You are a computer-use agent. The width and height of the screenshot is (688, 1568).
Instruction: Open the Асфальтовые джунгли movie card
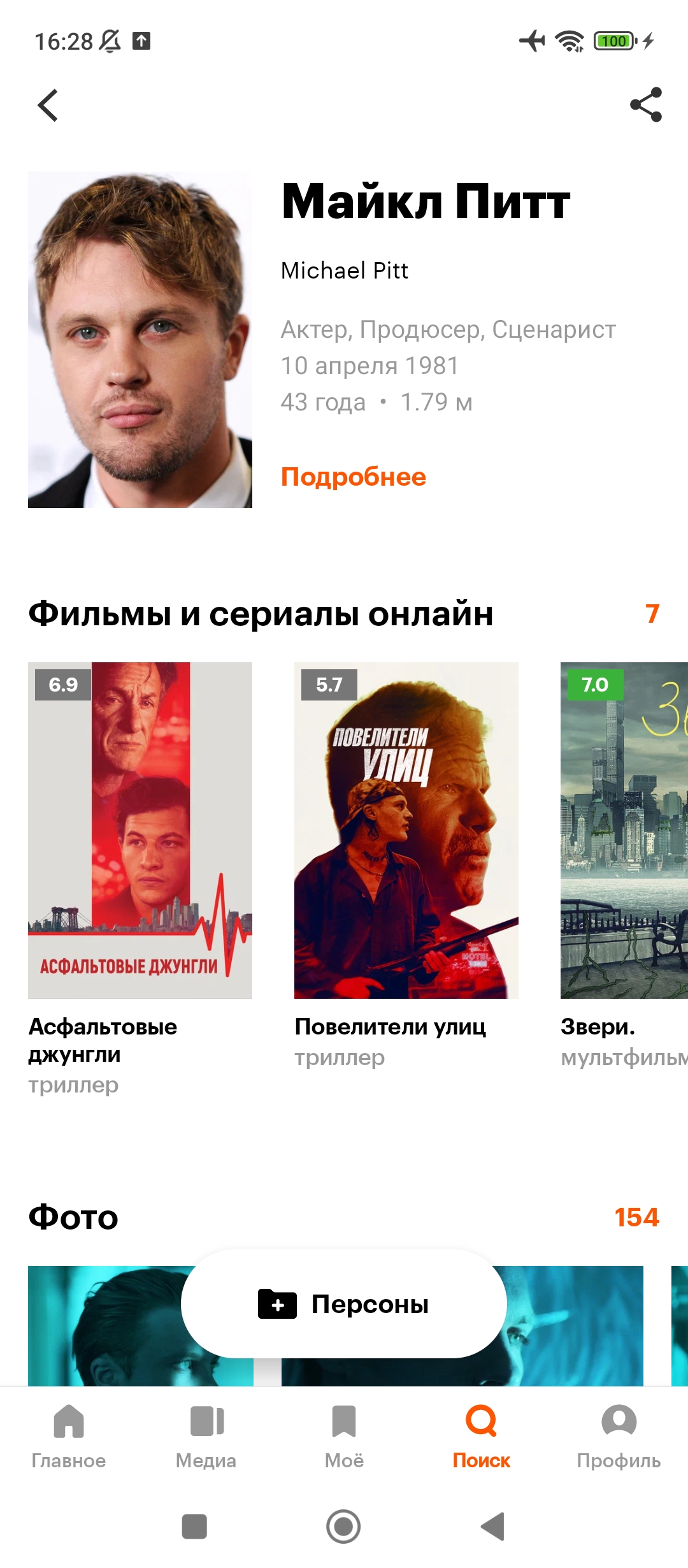[x=140, y=880]
